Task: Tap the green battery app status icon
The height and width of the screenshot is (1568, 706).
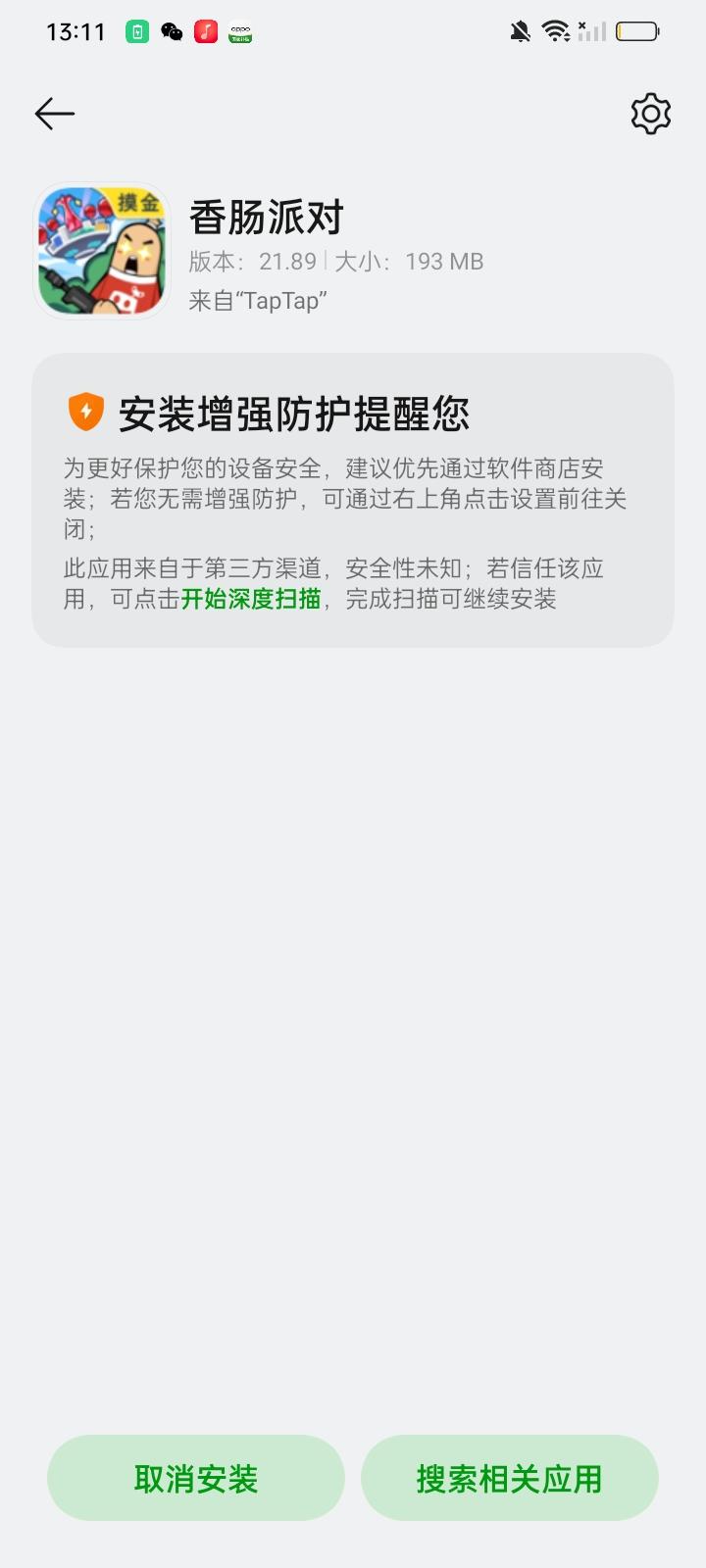Action: (x=136, y=31)
